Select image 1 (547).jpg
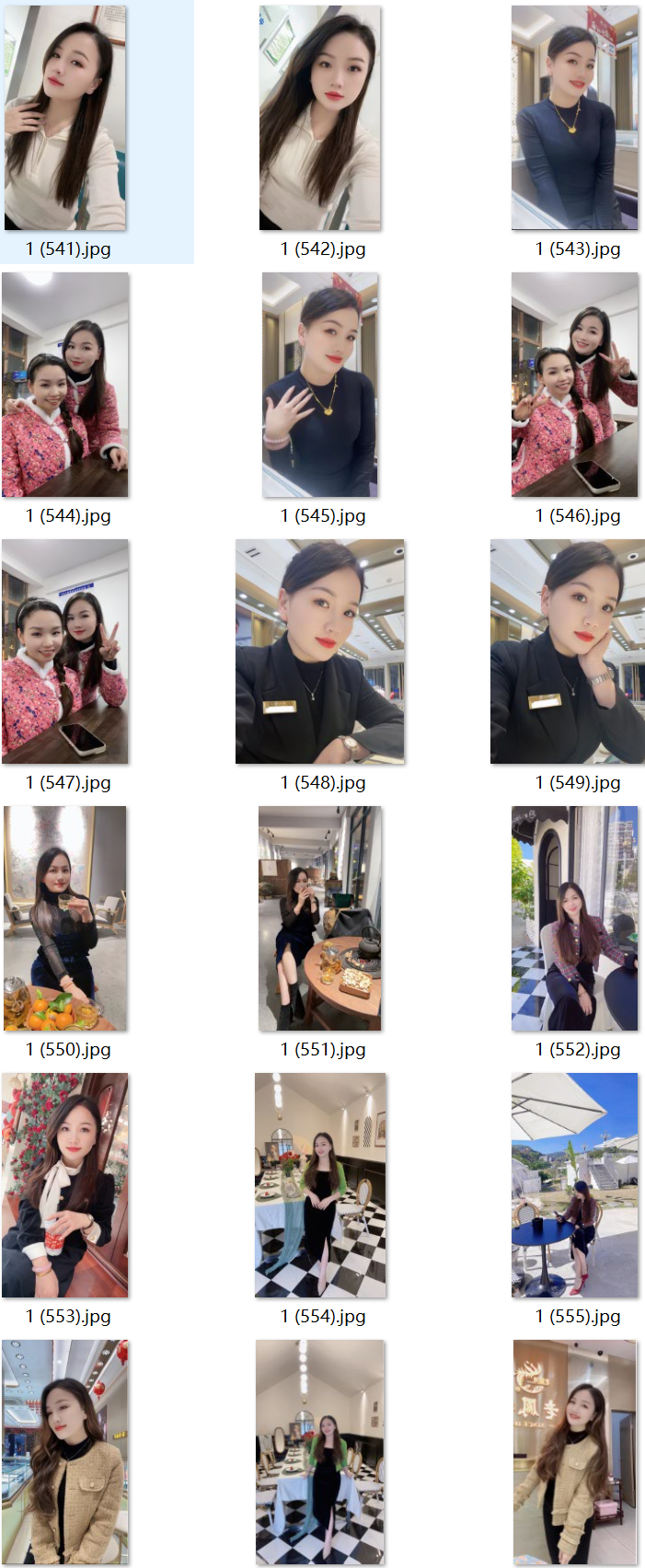The width and height of the screenshot is (645, 1568). coord(65,651)
